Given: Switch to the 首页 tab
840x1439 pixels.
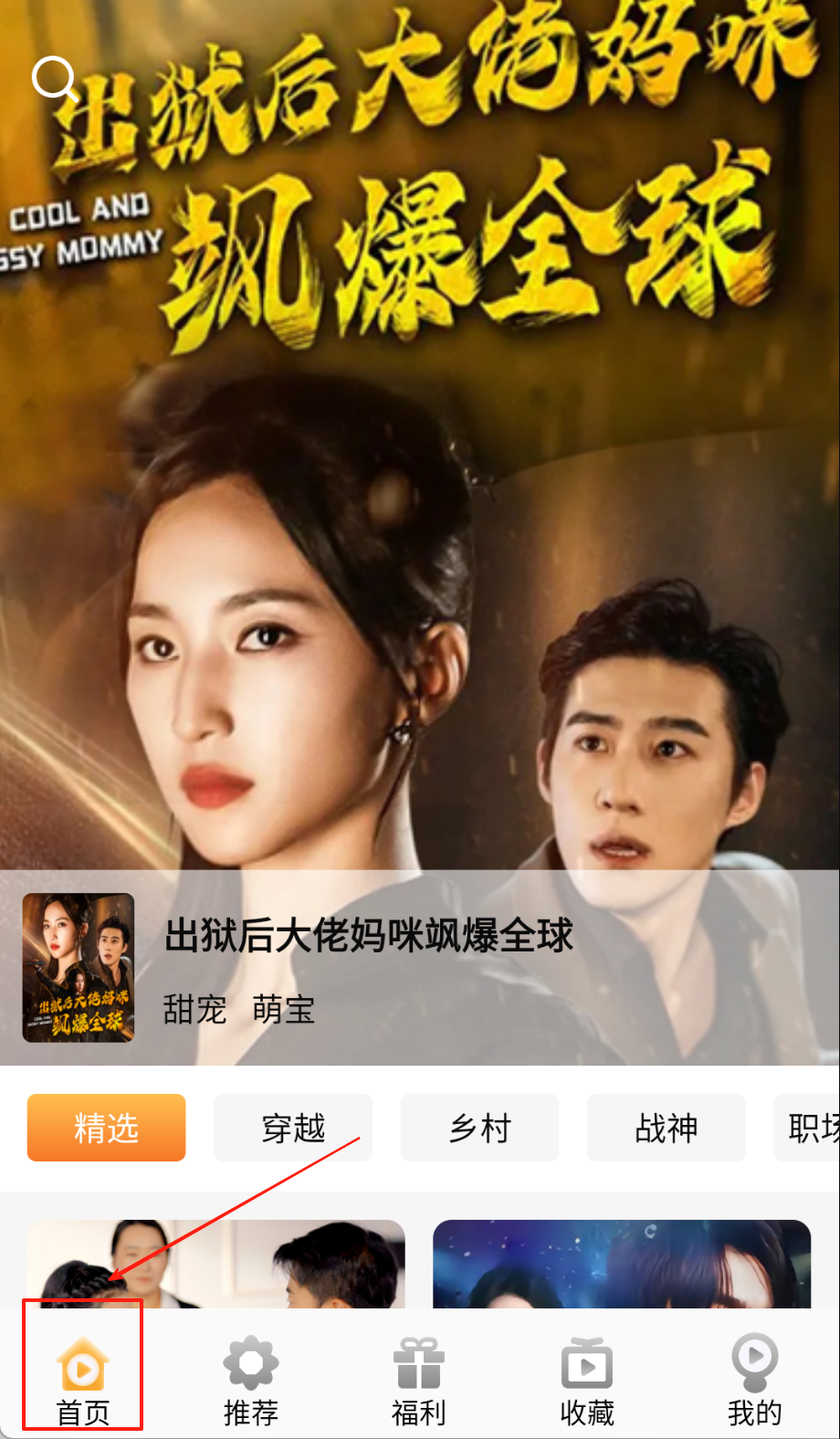Looking at the screenshot, I should point(83,1379).
